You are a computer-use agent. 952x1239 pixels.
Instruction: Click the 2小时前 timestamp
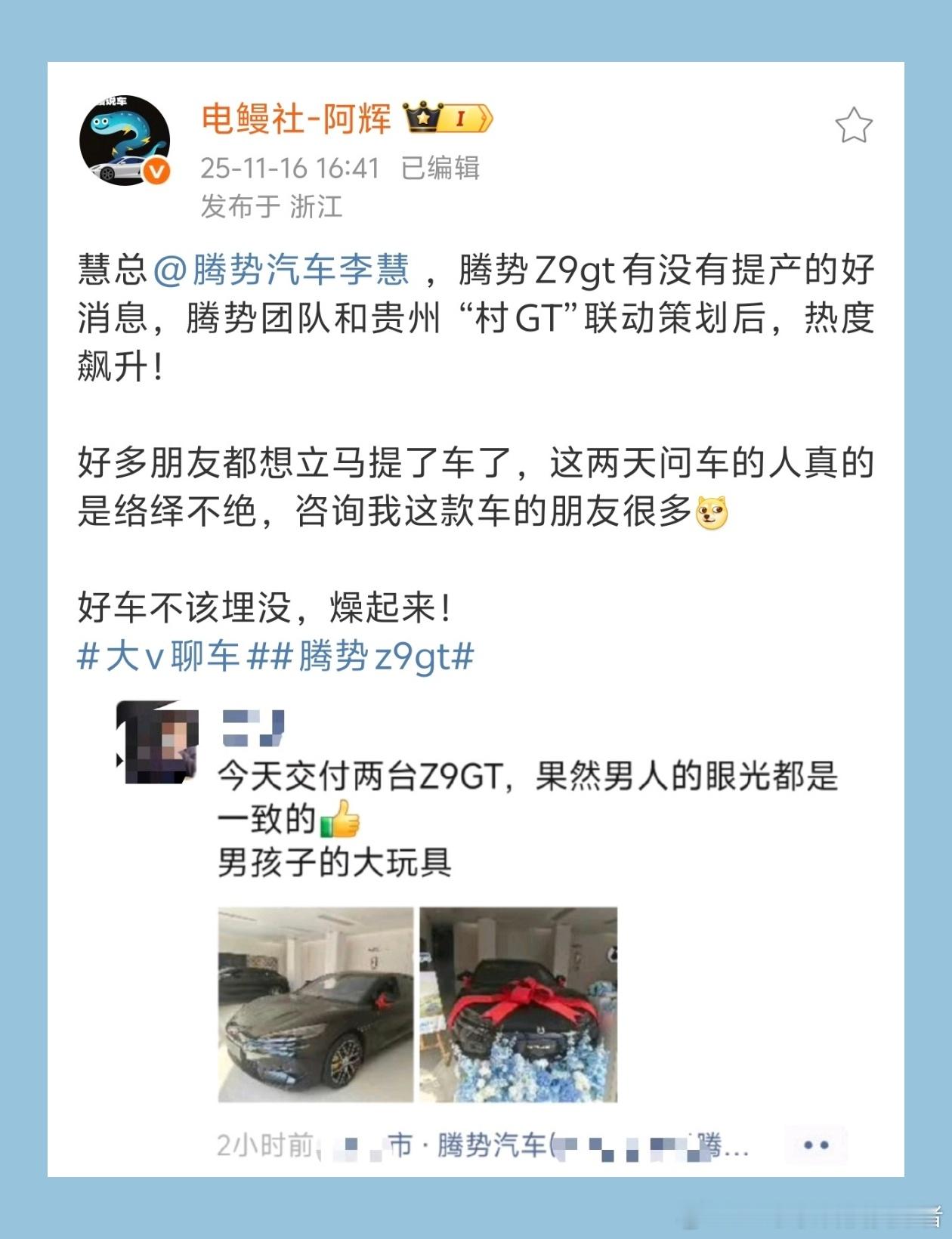[265, 1145]
